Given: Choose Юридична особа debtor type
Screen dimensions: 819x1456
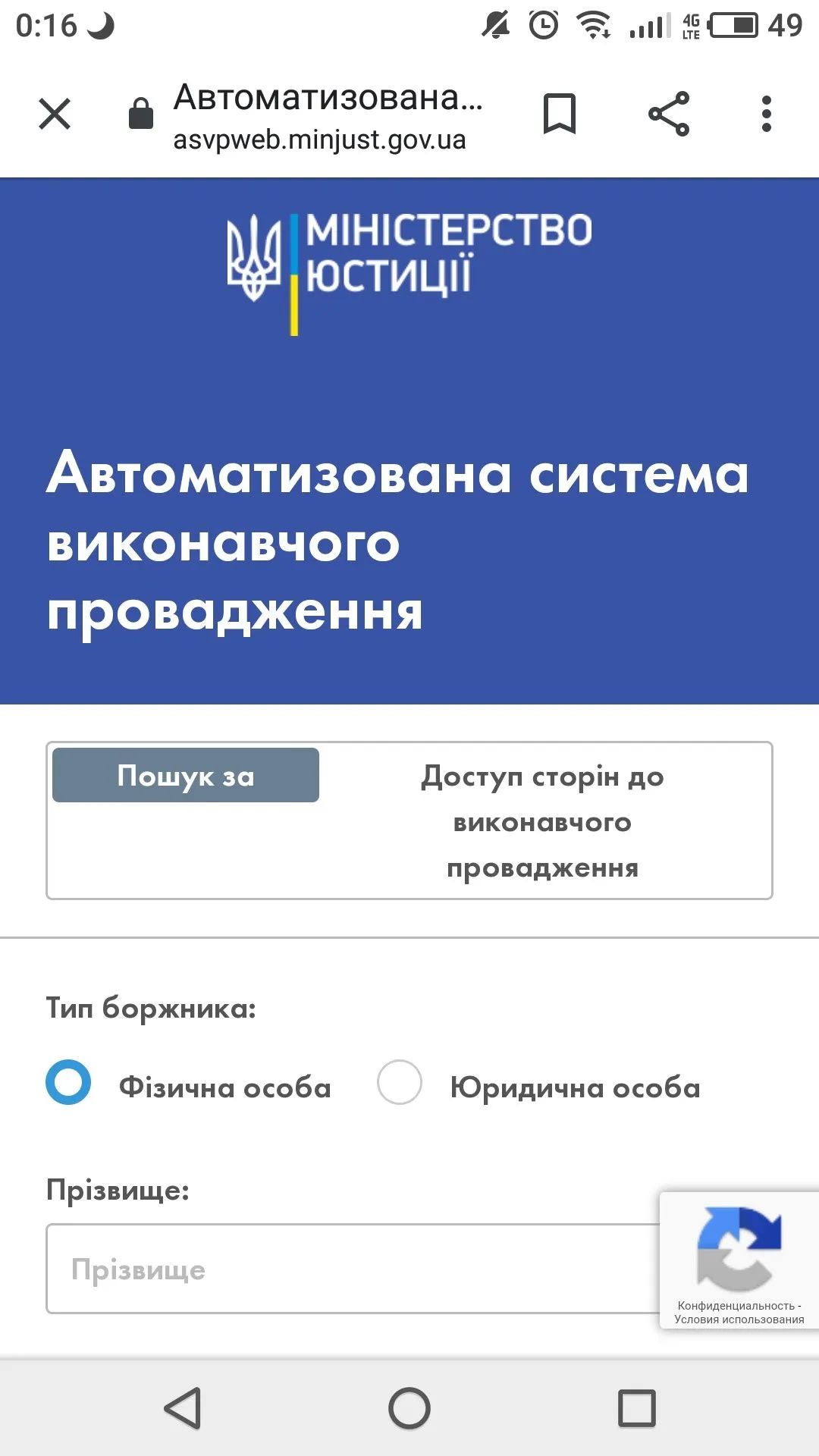Looking at the screenshot, I should (x=400, y=1082).
